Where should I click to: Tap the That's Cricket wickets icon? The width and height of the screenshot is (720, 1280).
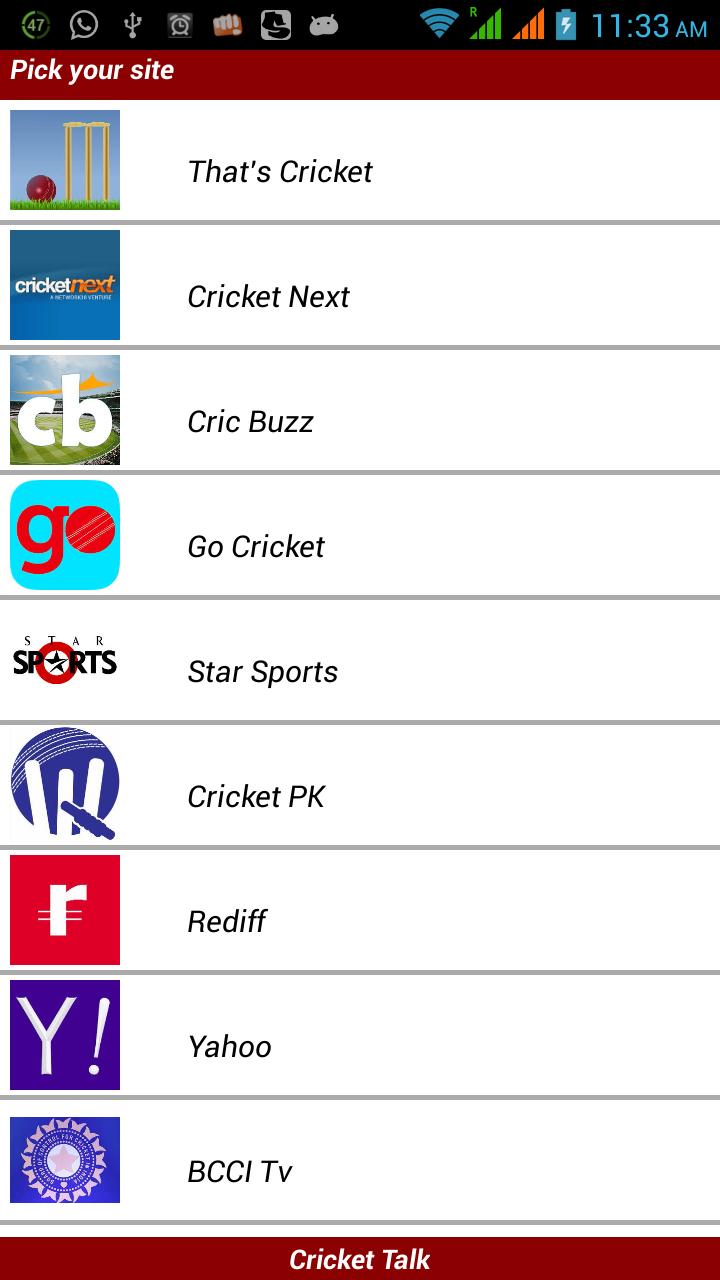coord(64,160)
